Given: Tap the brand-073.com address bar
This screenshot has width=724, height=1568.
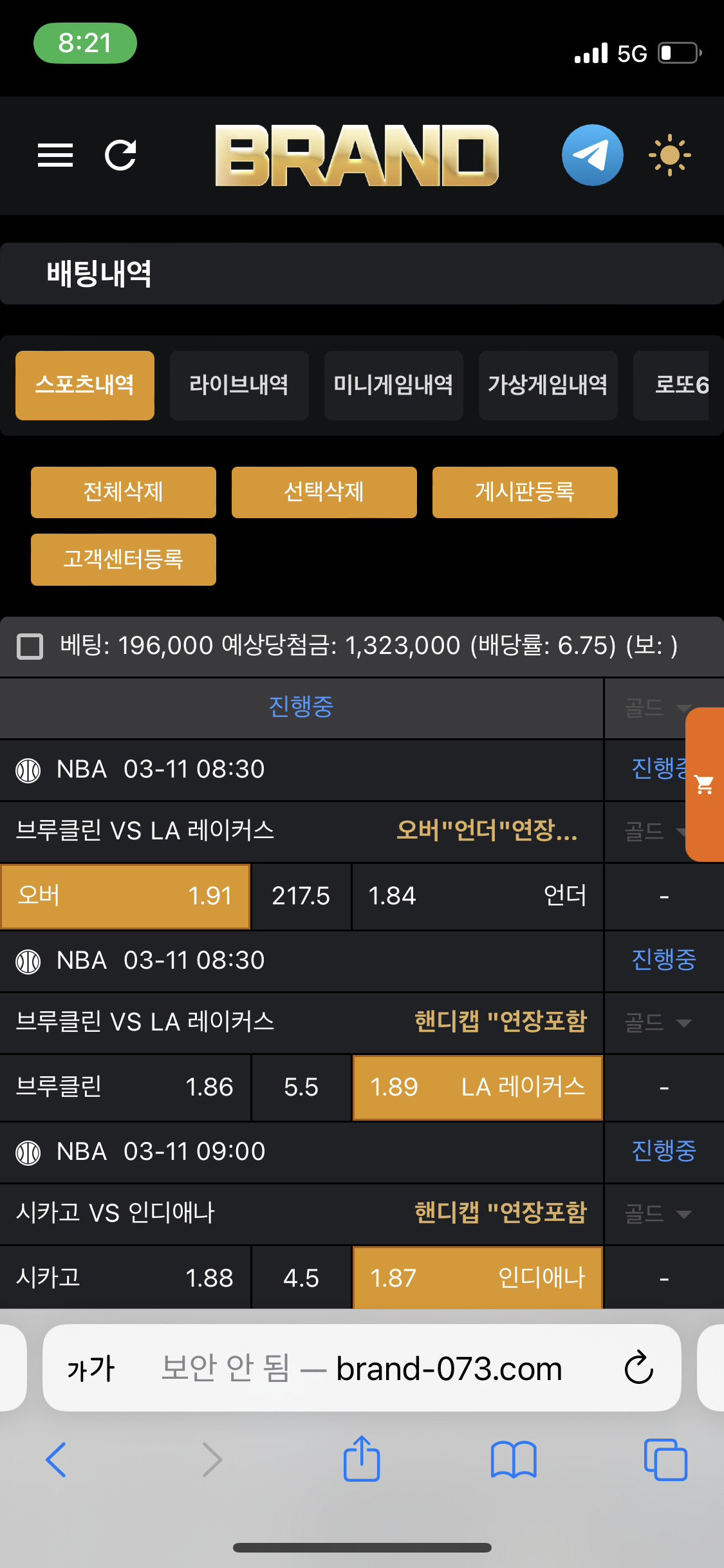Looking at the screenshot, I should (386, 1368).
